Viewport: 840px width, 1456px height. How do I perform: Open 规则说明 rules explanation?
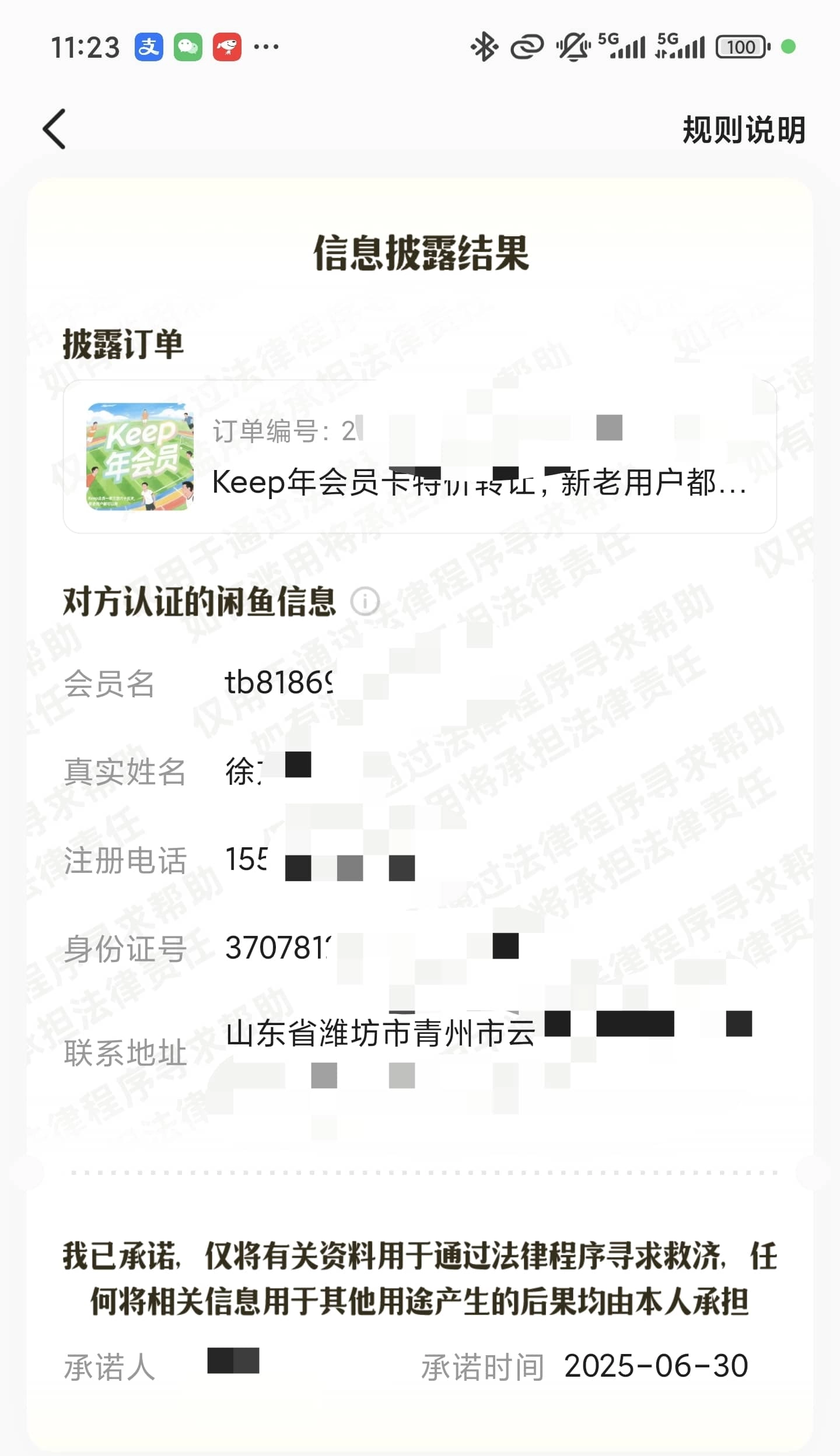pos(744,129)
